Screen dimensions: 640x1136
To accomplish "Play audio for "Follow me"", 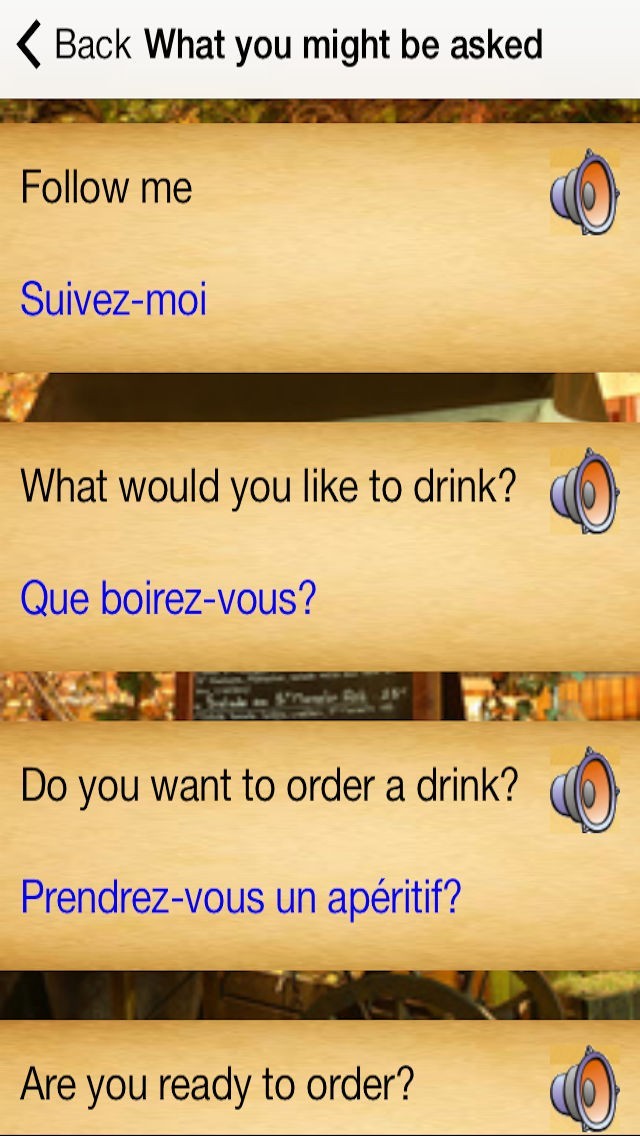I will tap(584, 192).
